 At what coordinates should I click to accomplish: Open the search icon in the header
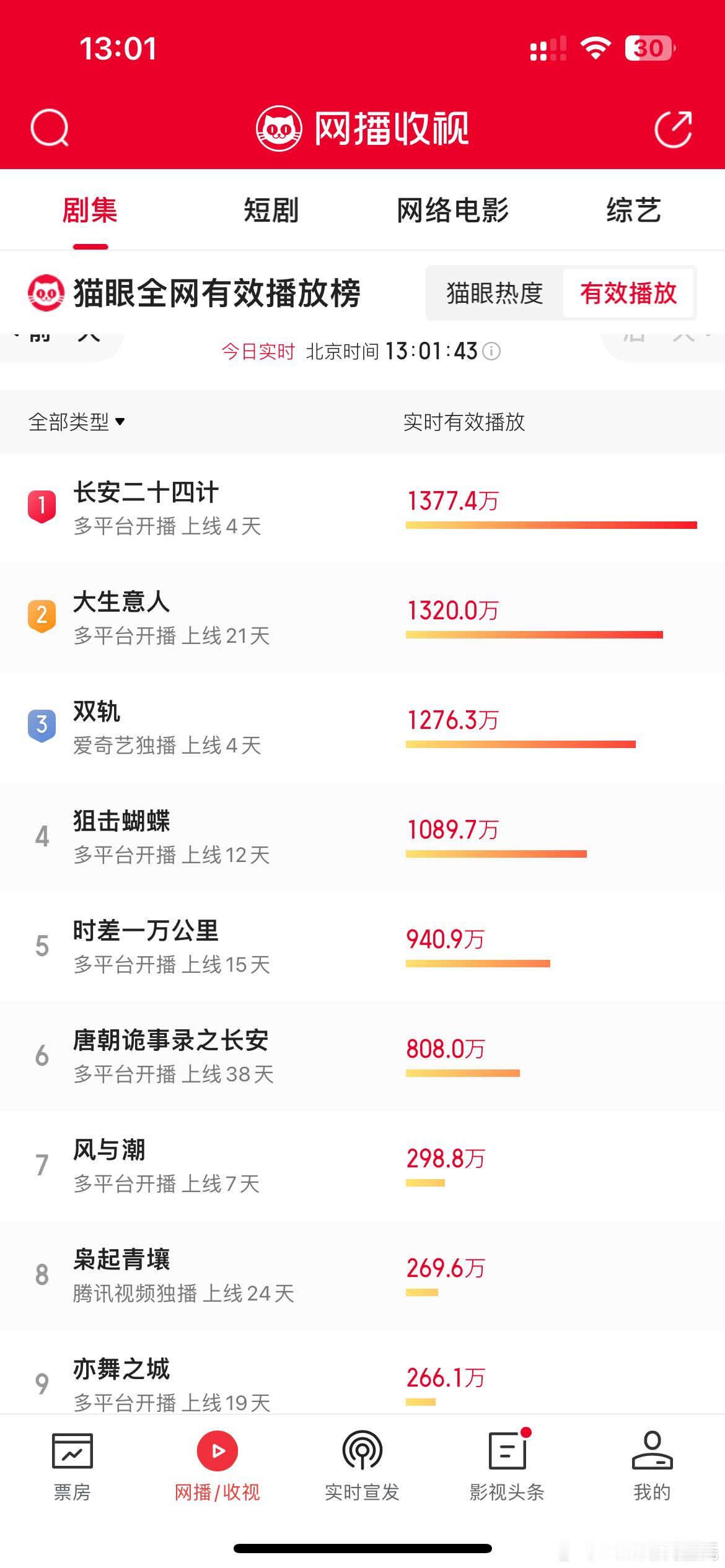pyautogui.click(x=50, y=128)
